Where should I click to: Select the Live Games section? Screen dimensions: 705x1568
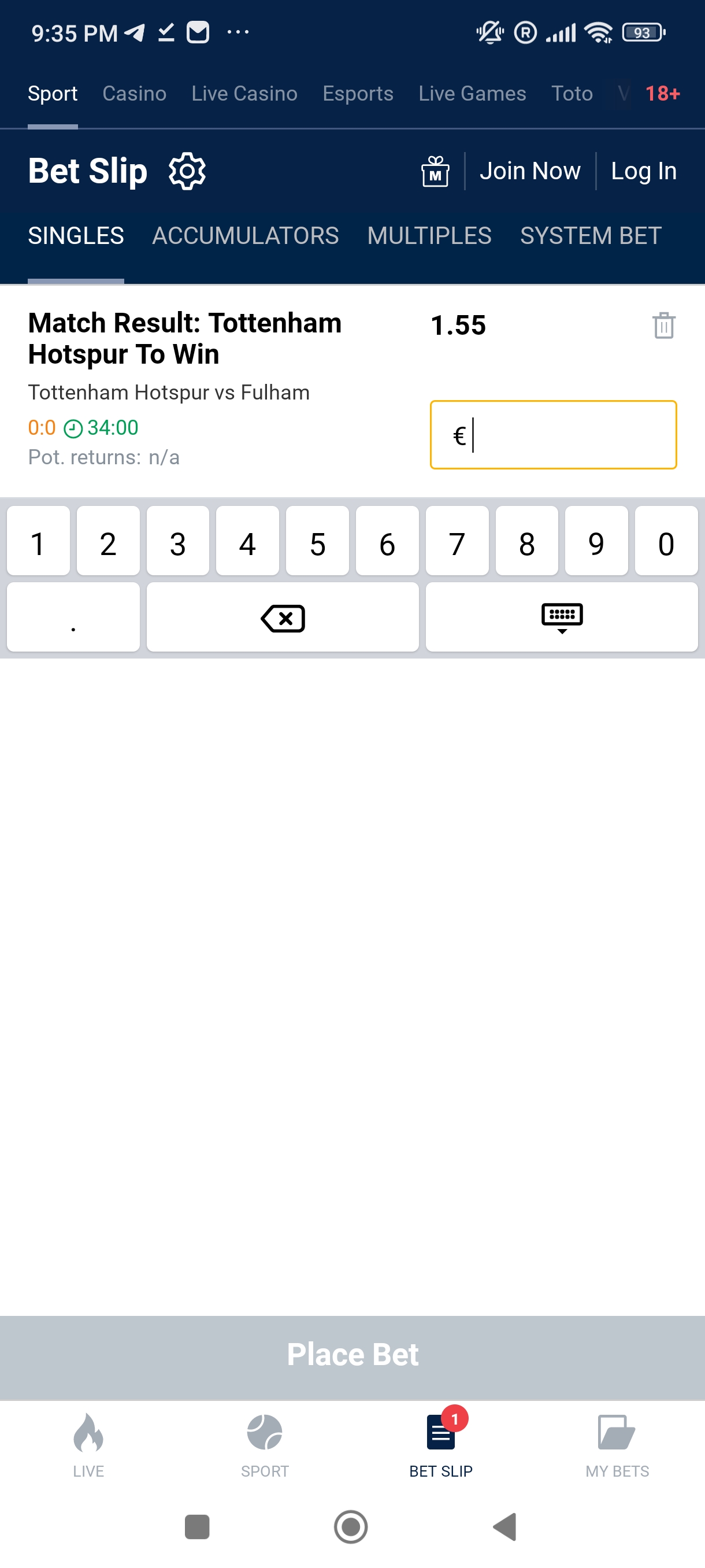[472, 93]
